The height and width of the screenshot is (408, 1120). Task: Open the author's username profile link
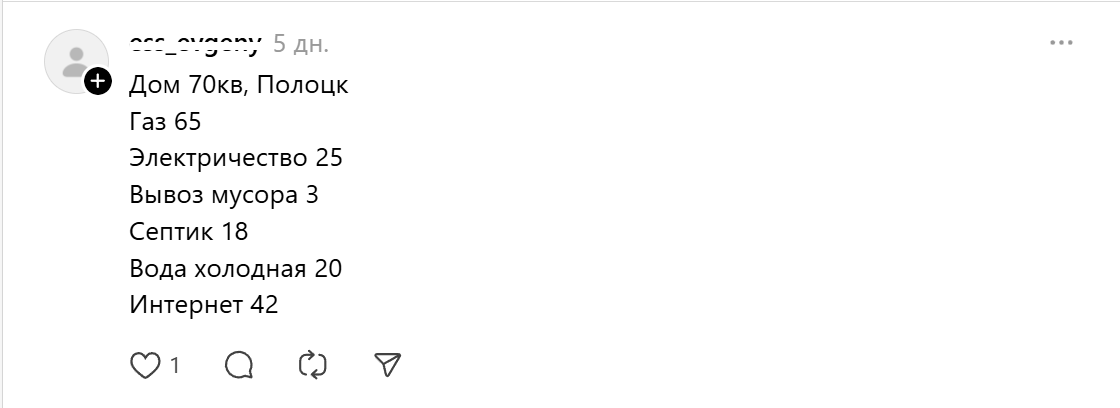point(195,44)
